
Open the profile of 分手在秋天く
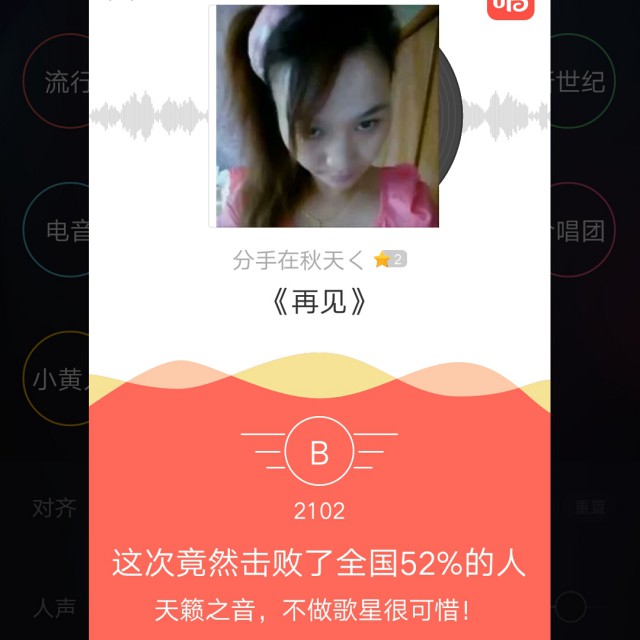pyautogui.click(x=298, y=260)
